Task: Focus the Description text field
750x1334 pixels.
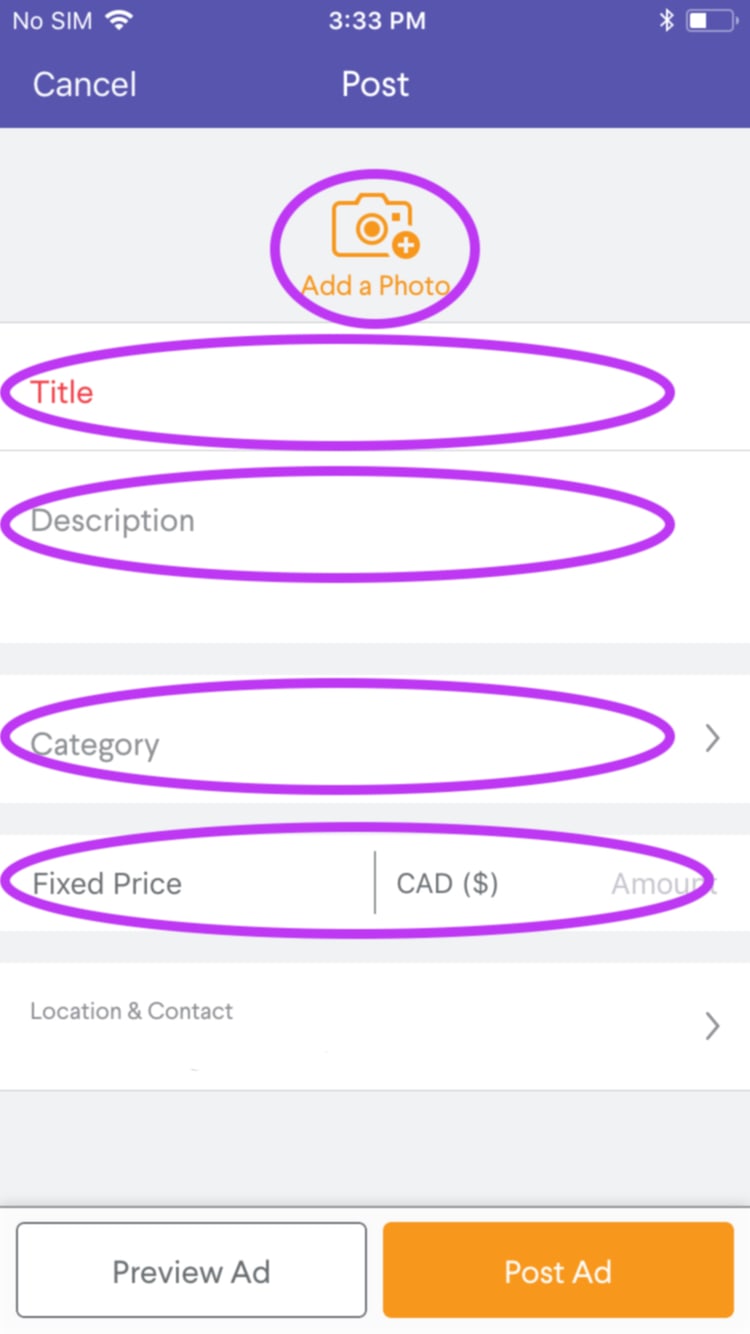Action: (x=375, y=547)
